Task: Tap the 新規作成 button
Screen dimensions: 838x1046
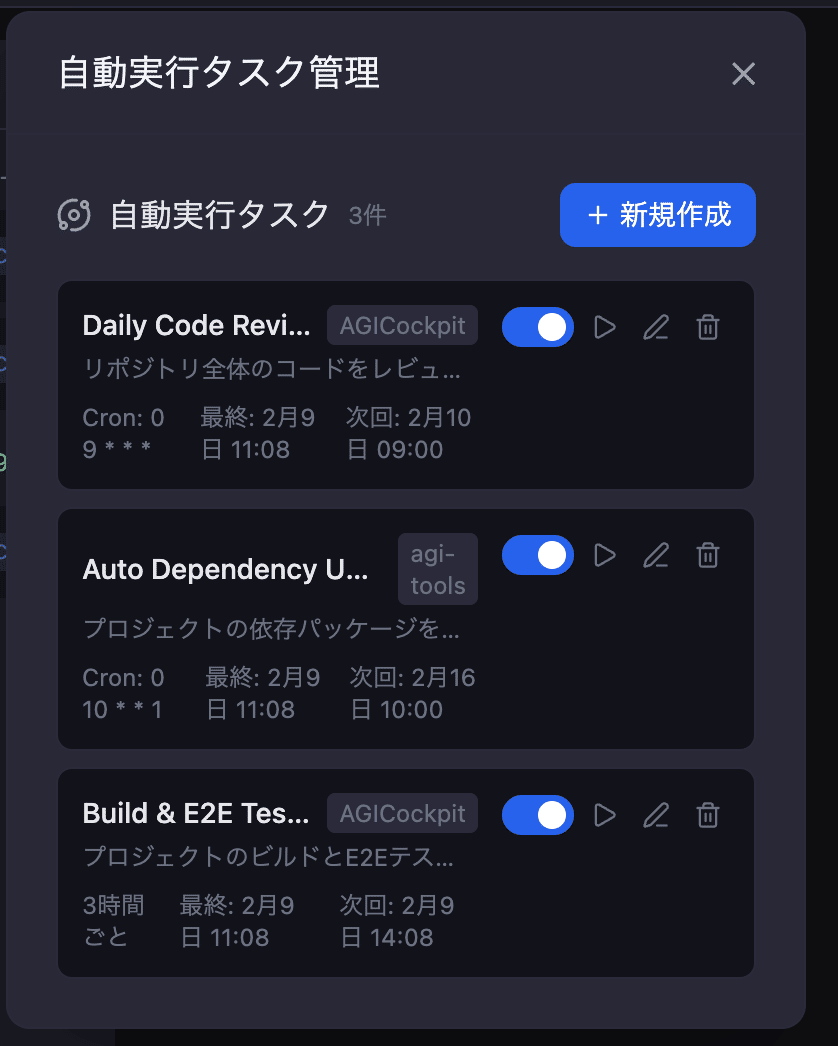Action: [658, 215]
